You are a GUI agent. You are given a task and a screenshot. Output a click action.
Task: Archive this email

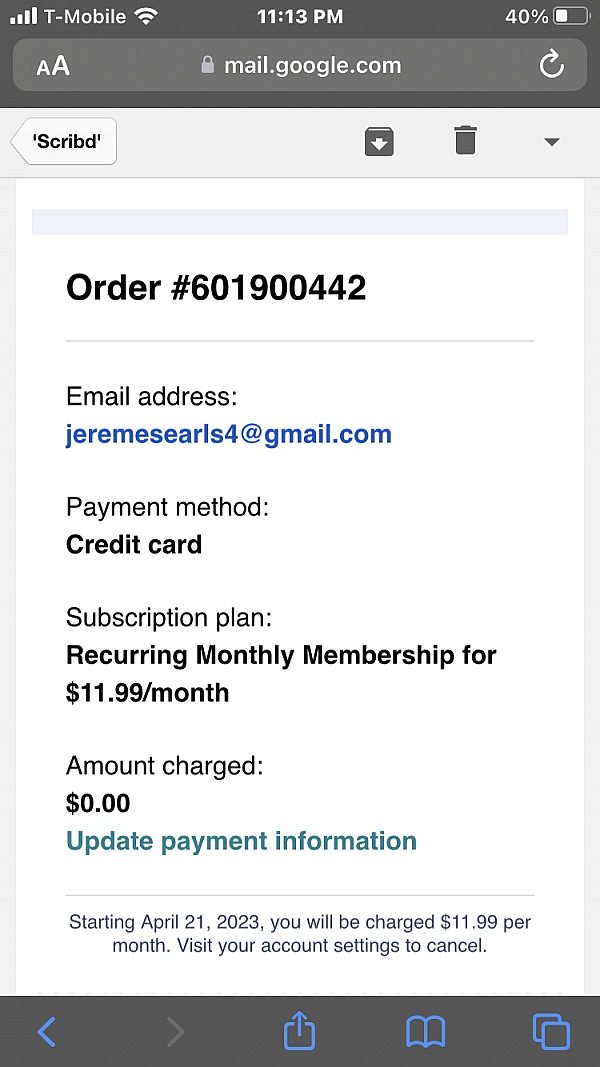point(379,141)
